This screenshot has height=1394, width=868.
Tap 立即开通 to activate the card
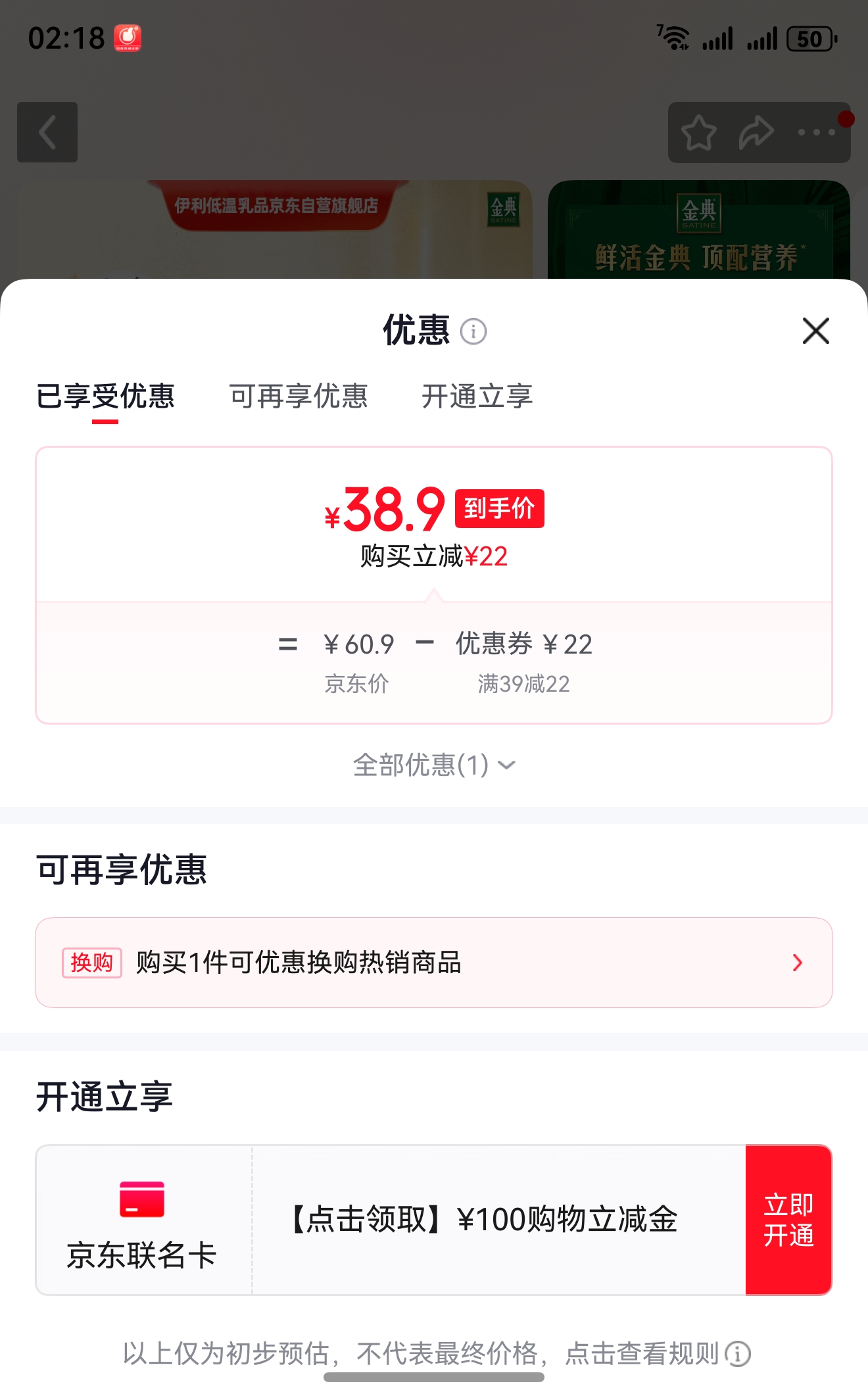pos(787,1221)
